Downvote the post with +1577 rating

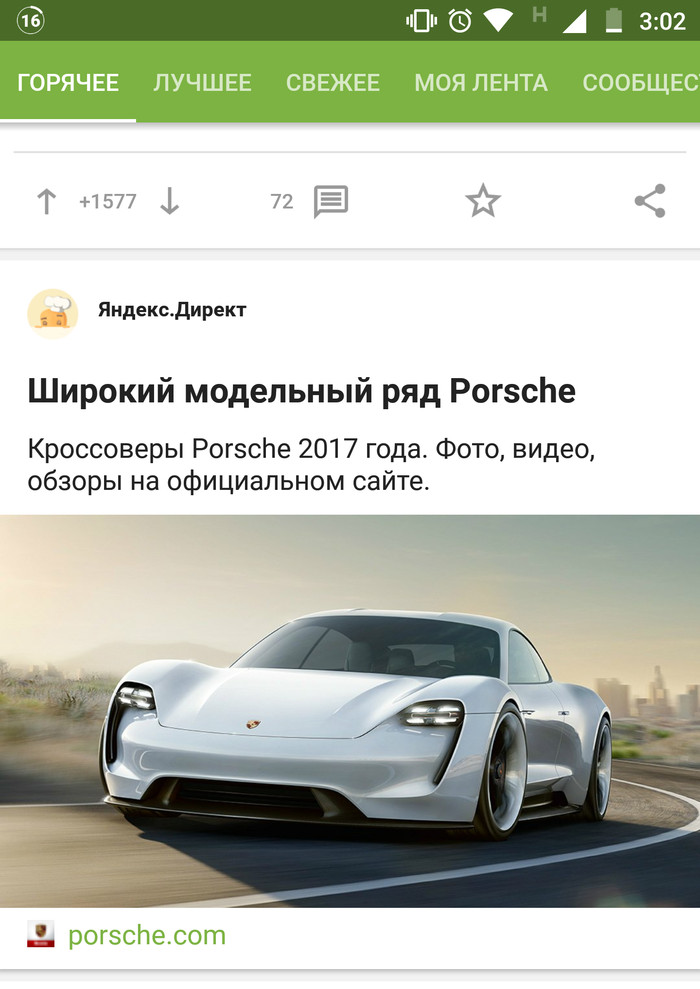(x=170, y=202)
